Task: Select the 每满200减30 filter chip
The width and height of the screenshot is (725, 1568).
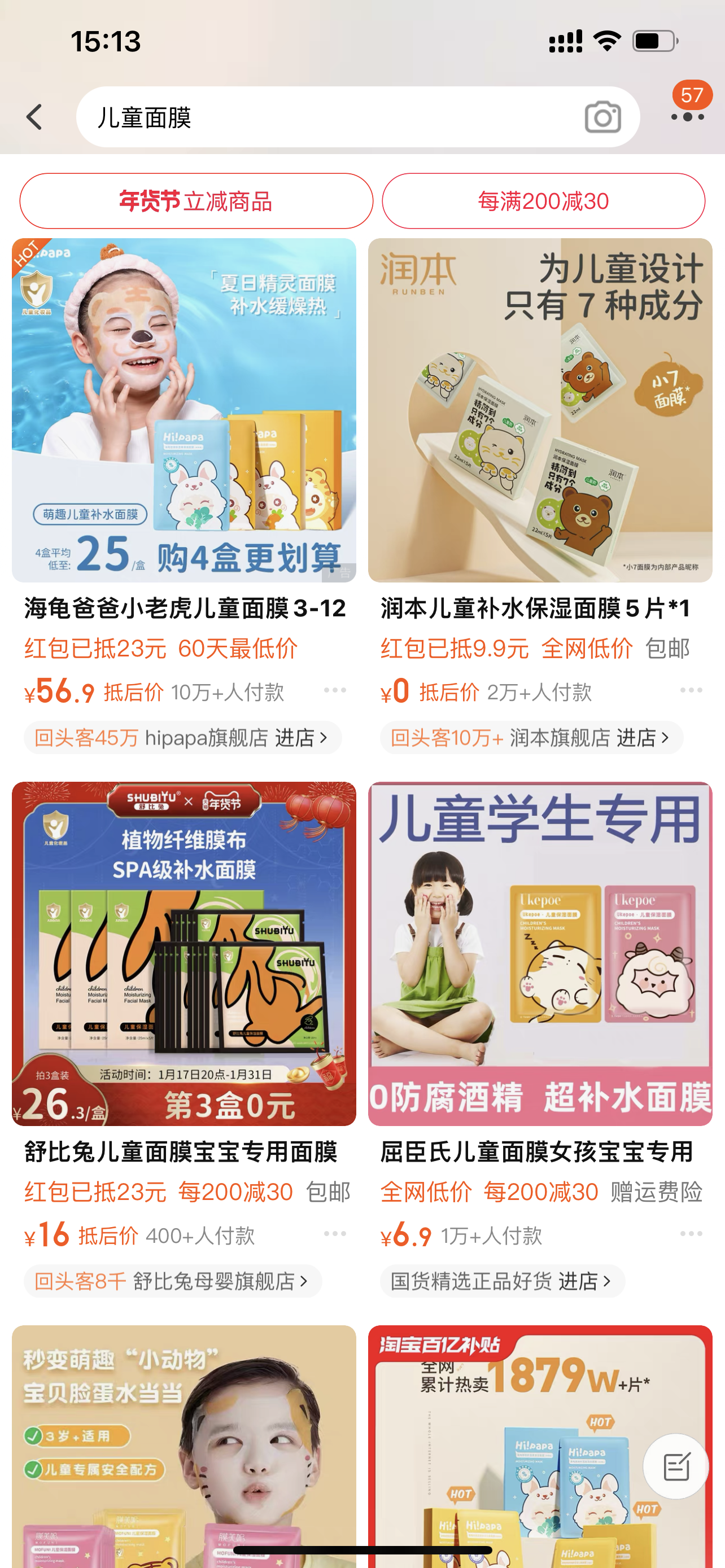Action: point(543,201)
